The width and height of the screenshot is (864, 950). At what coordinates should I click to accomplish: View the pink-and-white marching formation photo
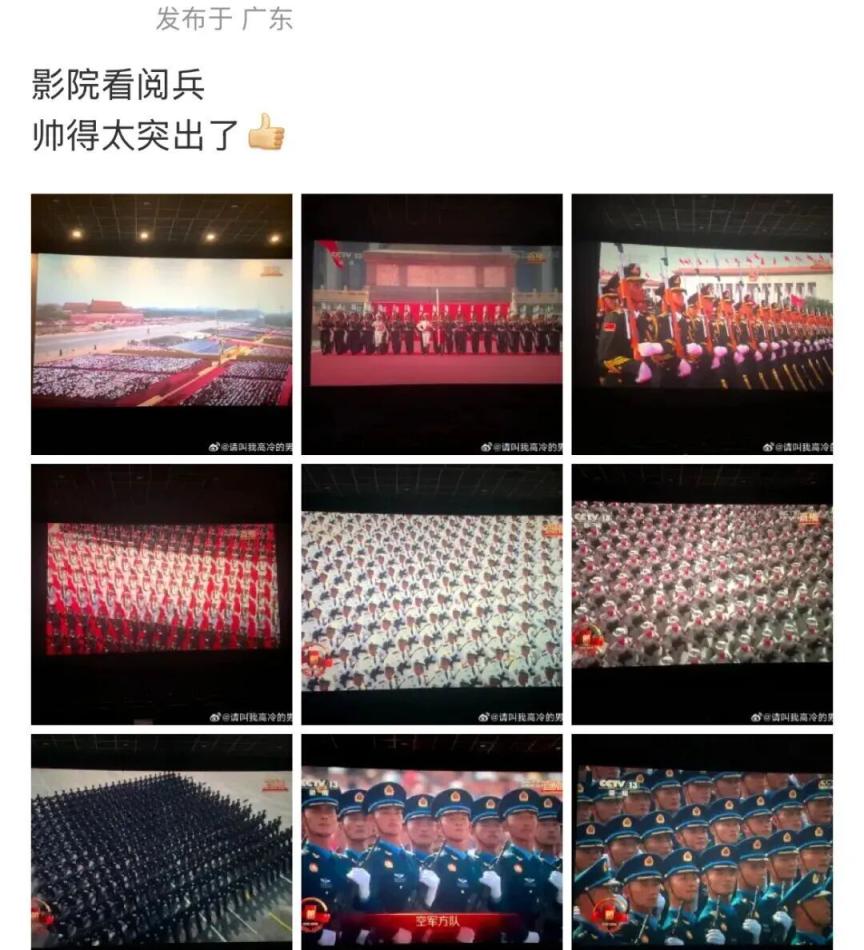(x=702, y=594)
